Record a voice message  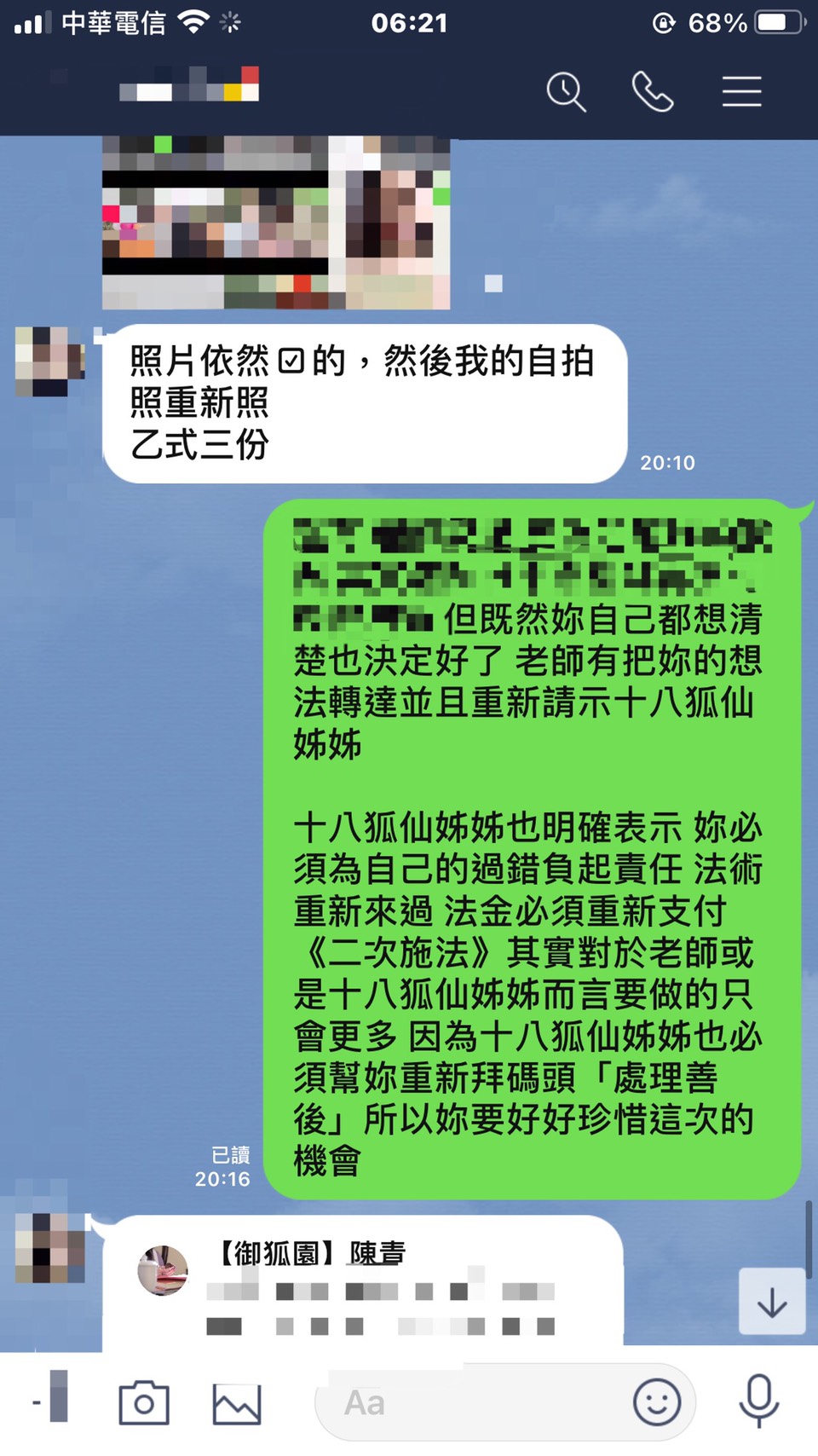point(758,1401)
